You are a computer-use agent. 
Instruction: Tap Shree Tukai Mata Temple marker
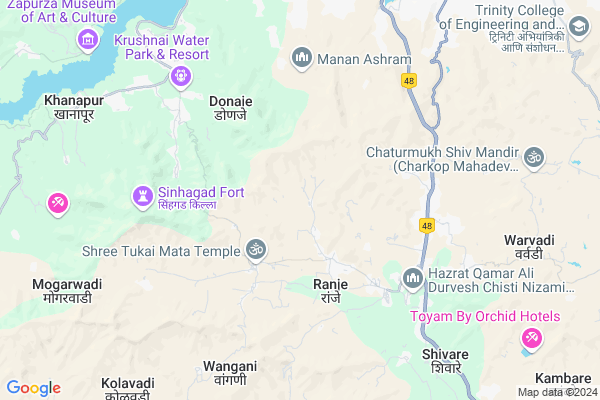pyautogui.click(x=256, y=249)
